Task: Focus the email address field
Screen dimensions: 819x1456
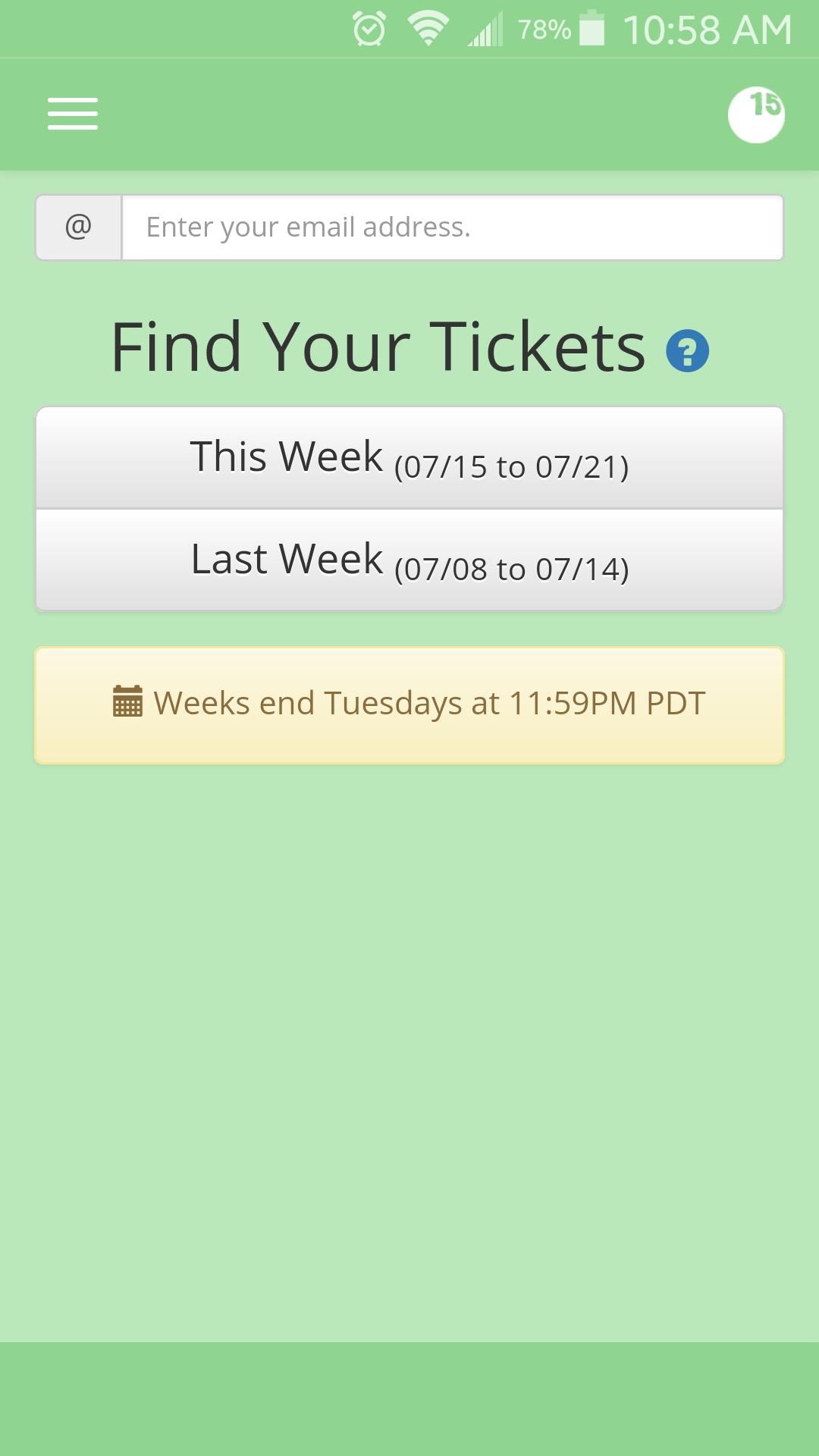Action: point(452,227)
